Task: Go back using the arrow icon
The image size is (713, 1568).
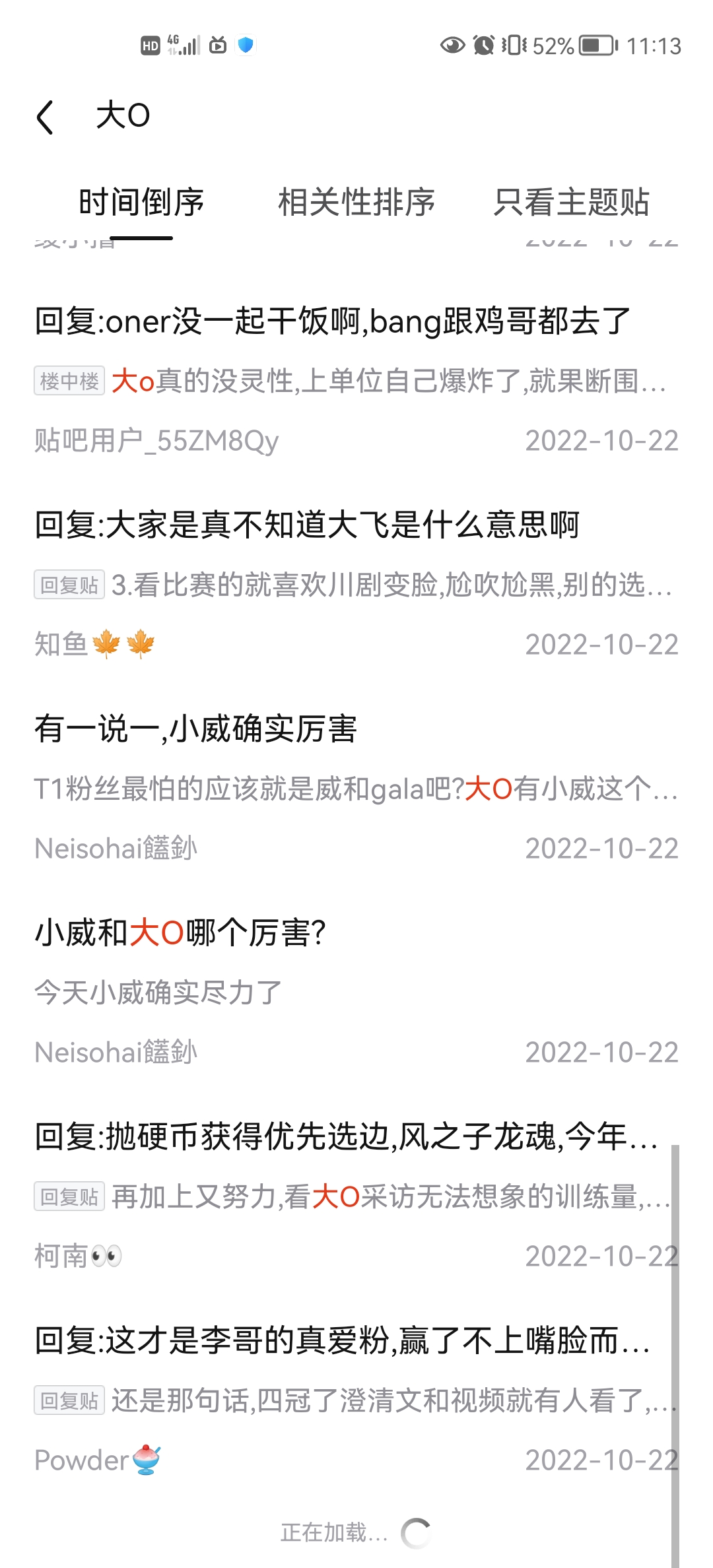Action: (x=45, y=117)
